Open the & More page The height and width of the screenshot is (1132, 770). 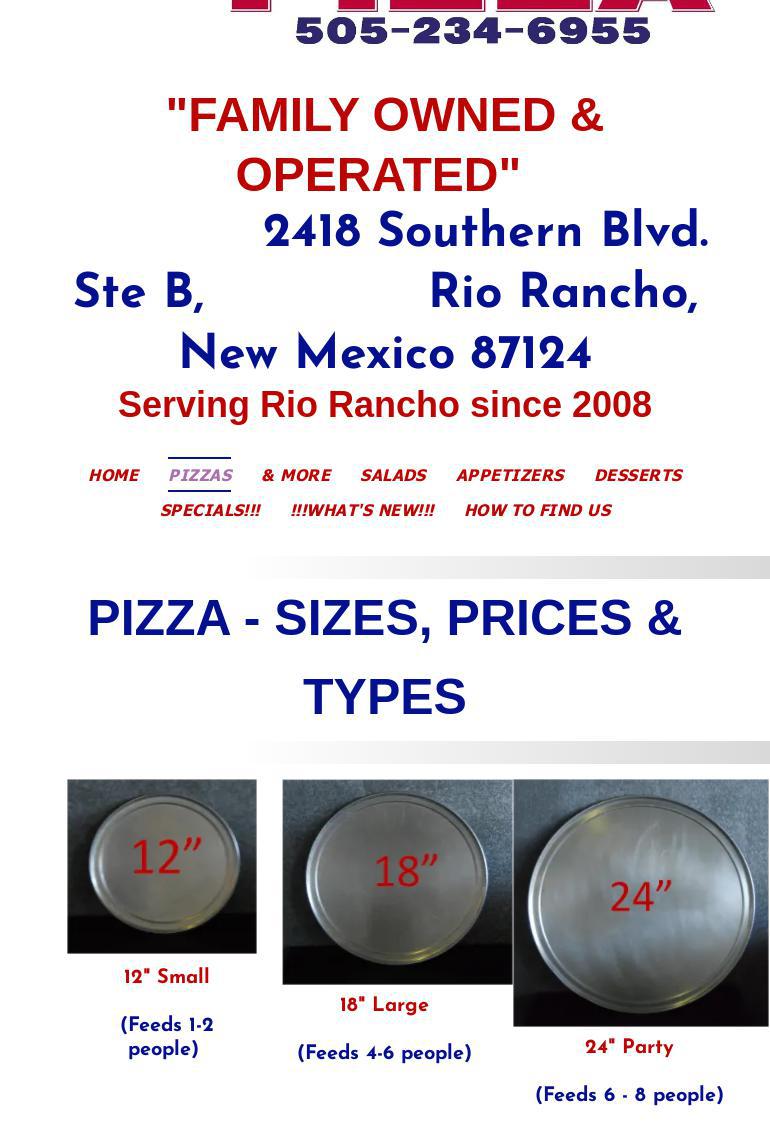(296, 475)
